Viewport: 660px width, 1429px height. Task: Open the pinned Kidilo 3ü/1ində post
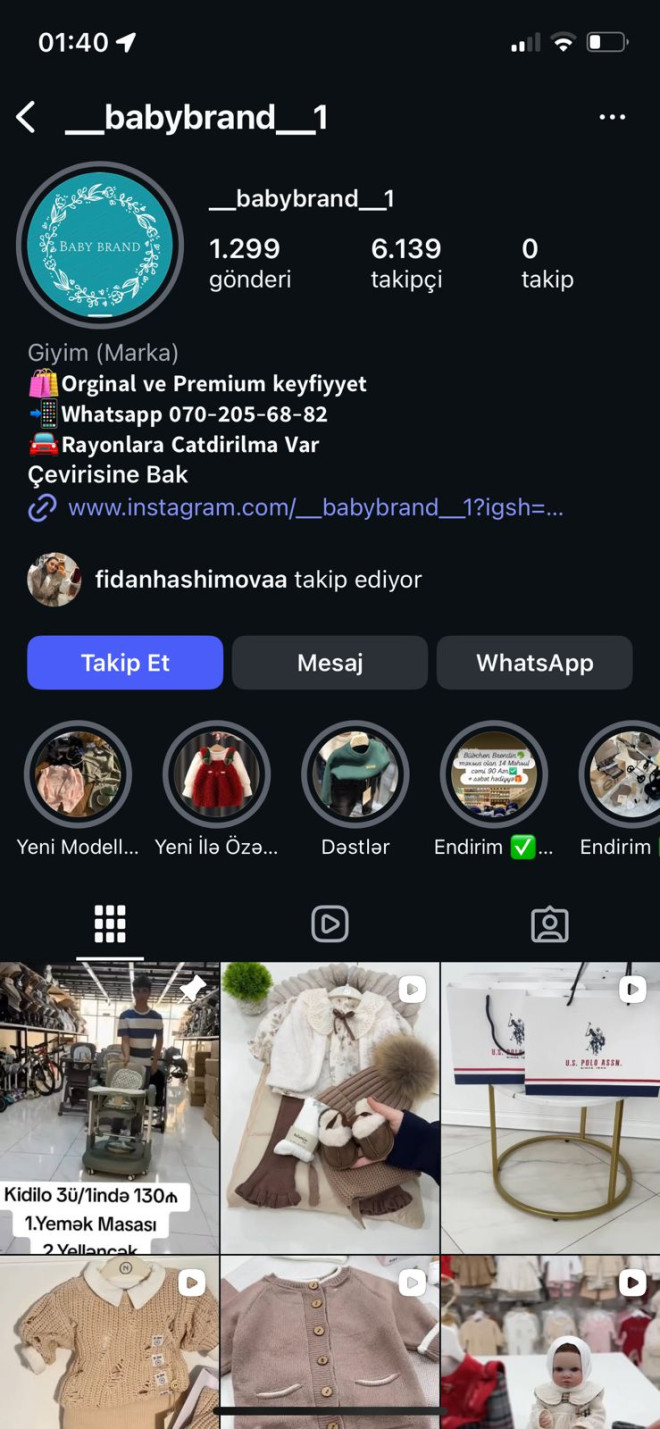[x=109, y=1107]
